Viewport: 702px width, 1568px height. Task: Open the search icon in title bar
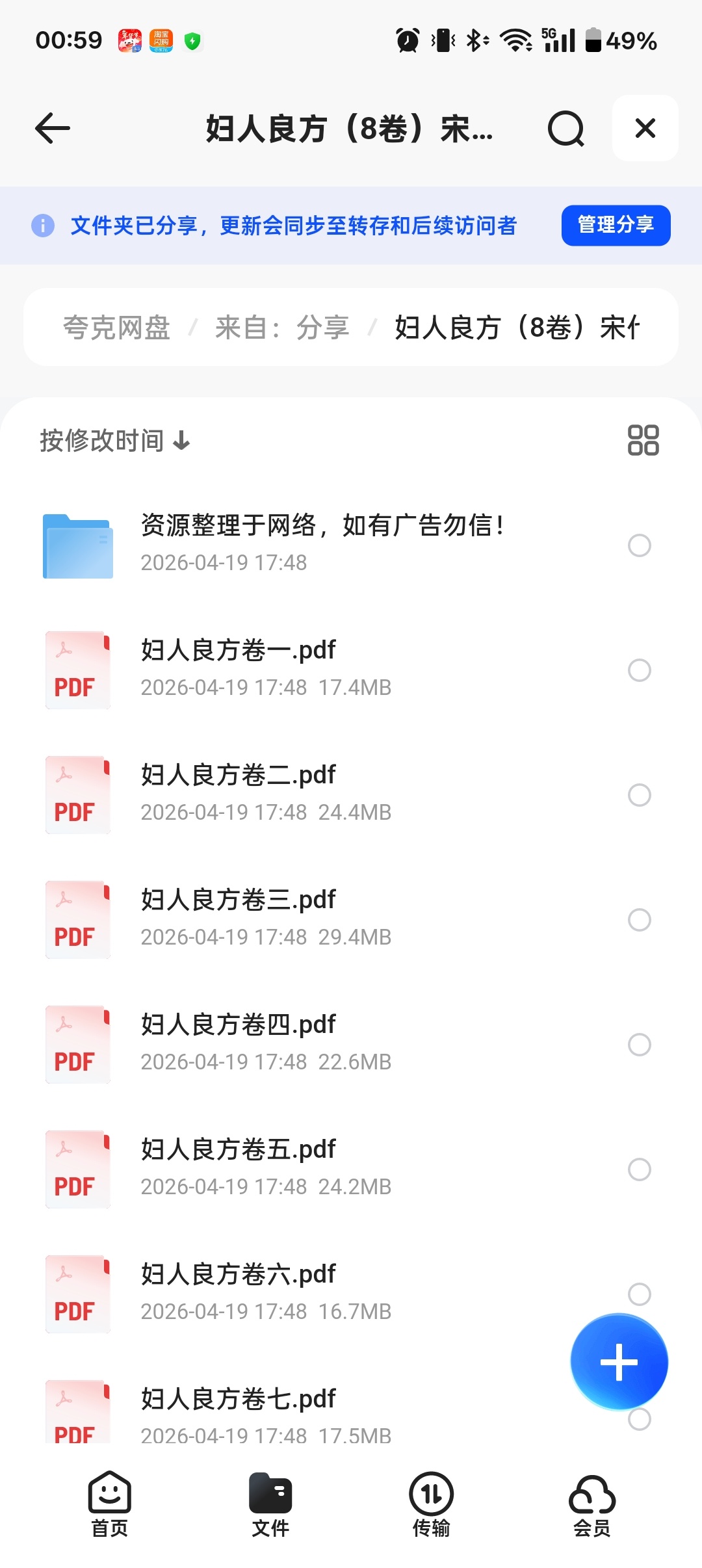coord(565,129)
